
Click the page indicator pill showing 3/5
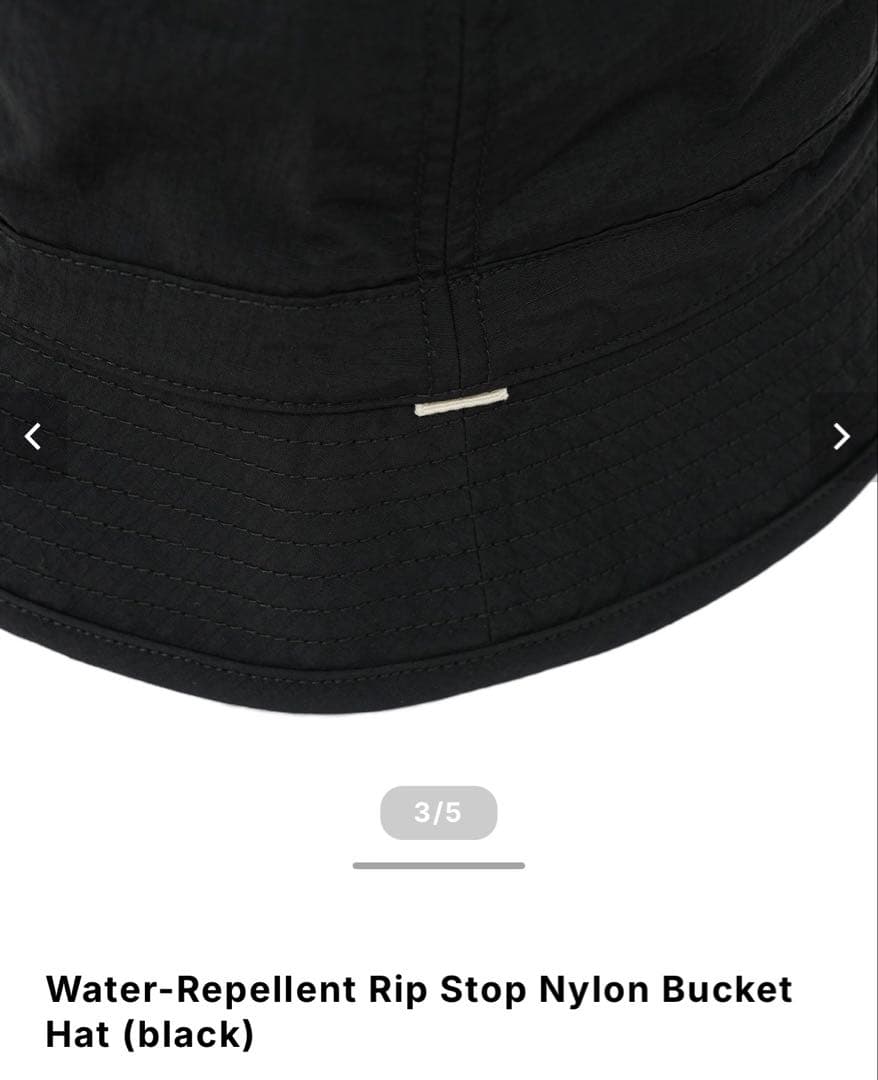click(439, 810)
